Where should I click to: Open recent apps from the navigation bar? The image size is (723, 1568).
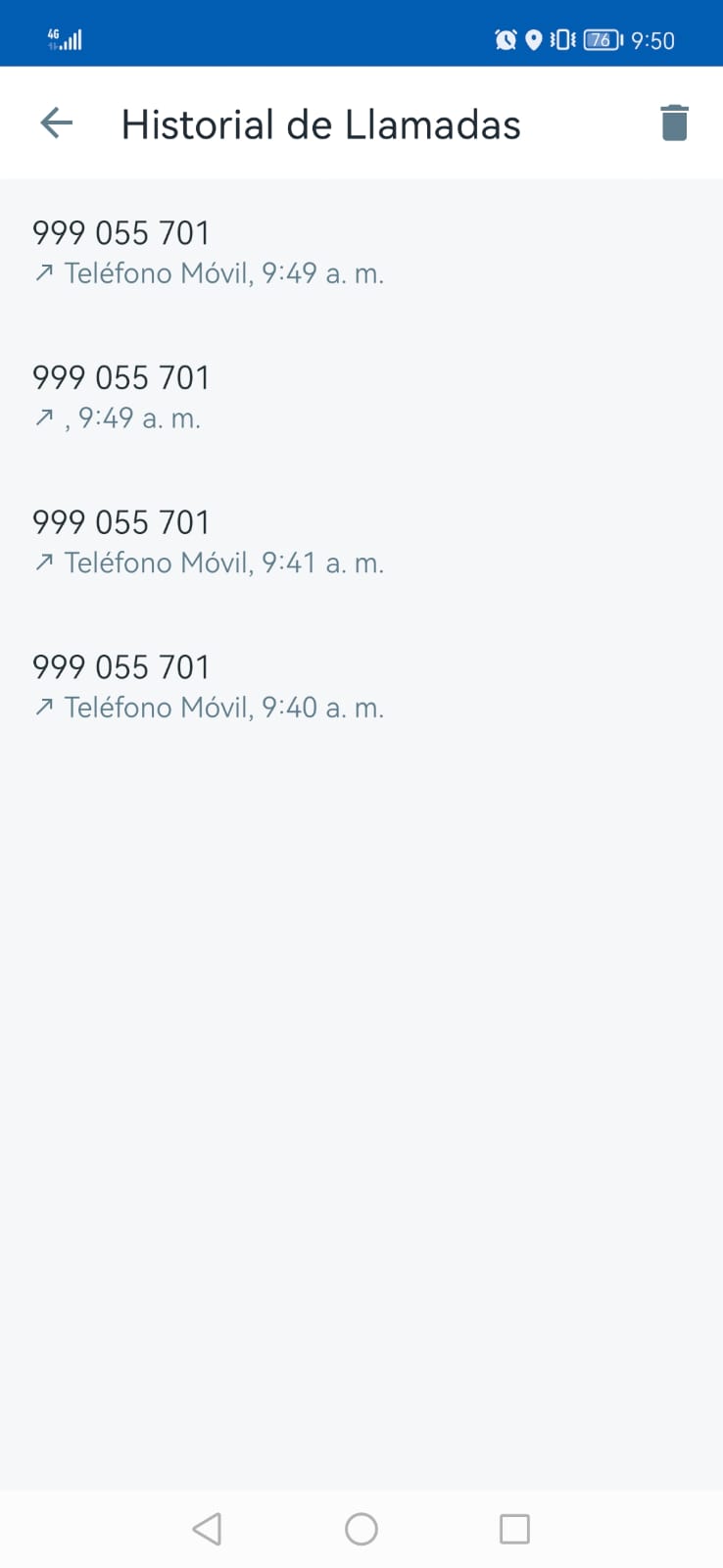coord(514,1529)
